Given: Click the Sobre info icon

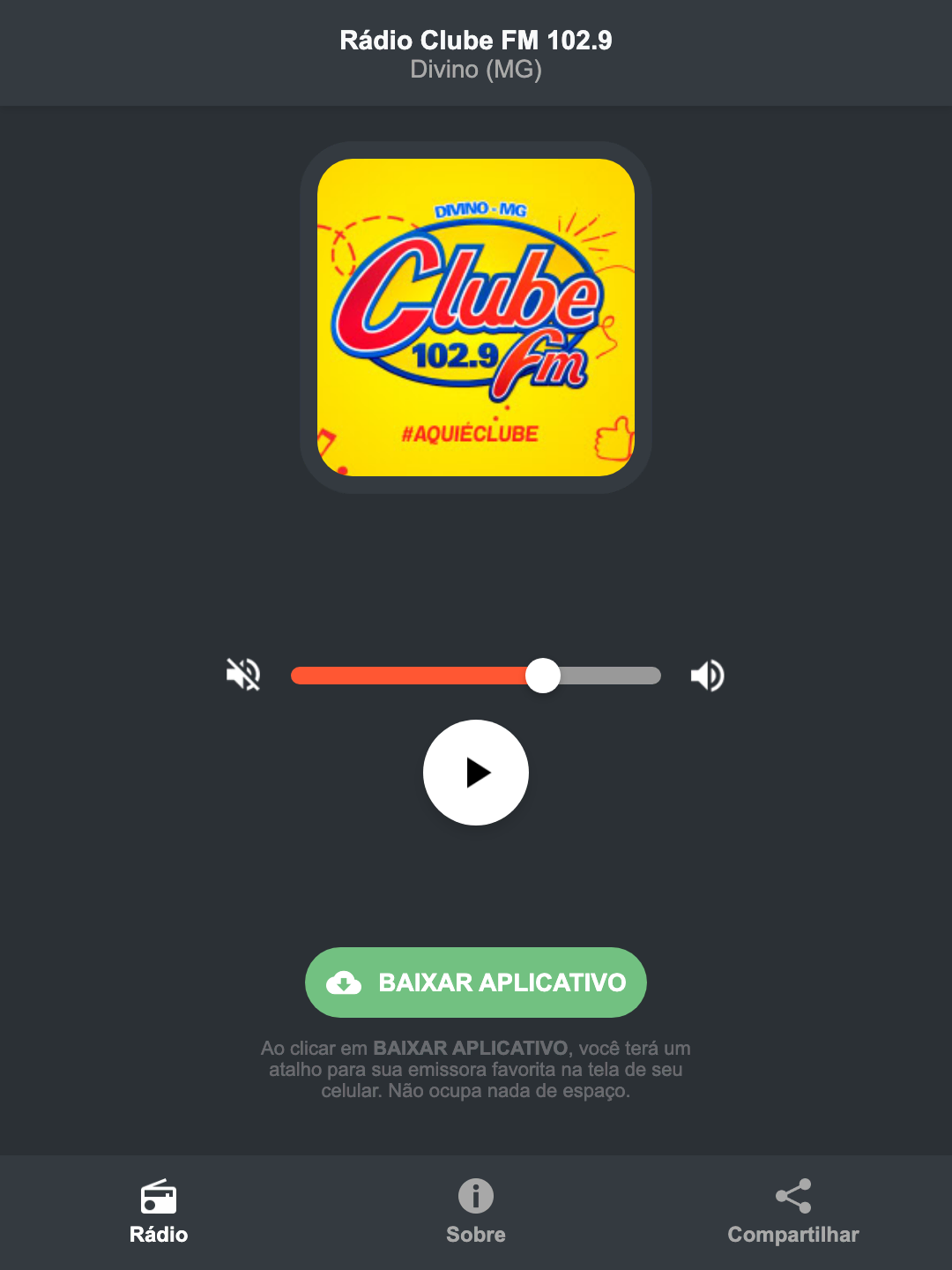Looking at the screenshot, I should pyautogui.click(x=475, y=1197).
